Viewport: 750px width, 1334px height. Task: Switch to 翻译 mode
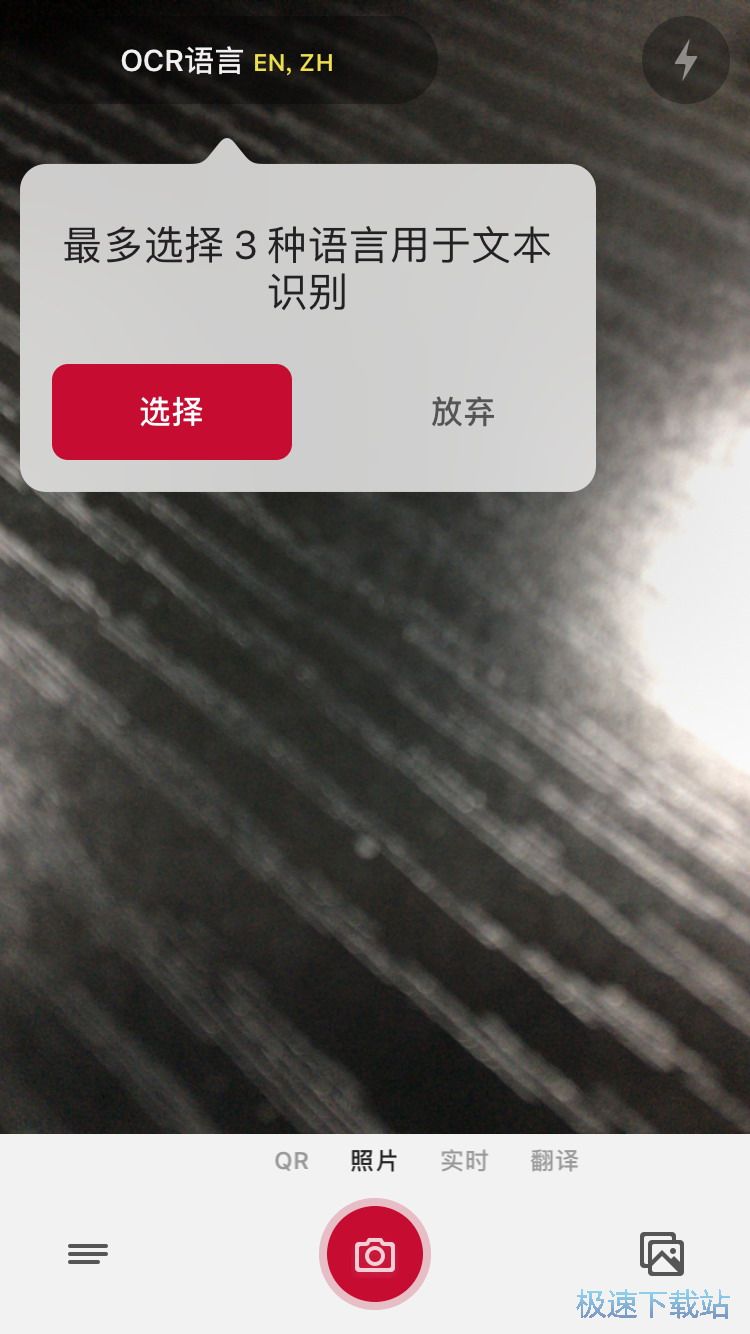[x=554, y=1161]
